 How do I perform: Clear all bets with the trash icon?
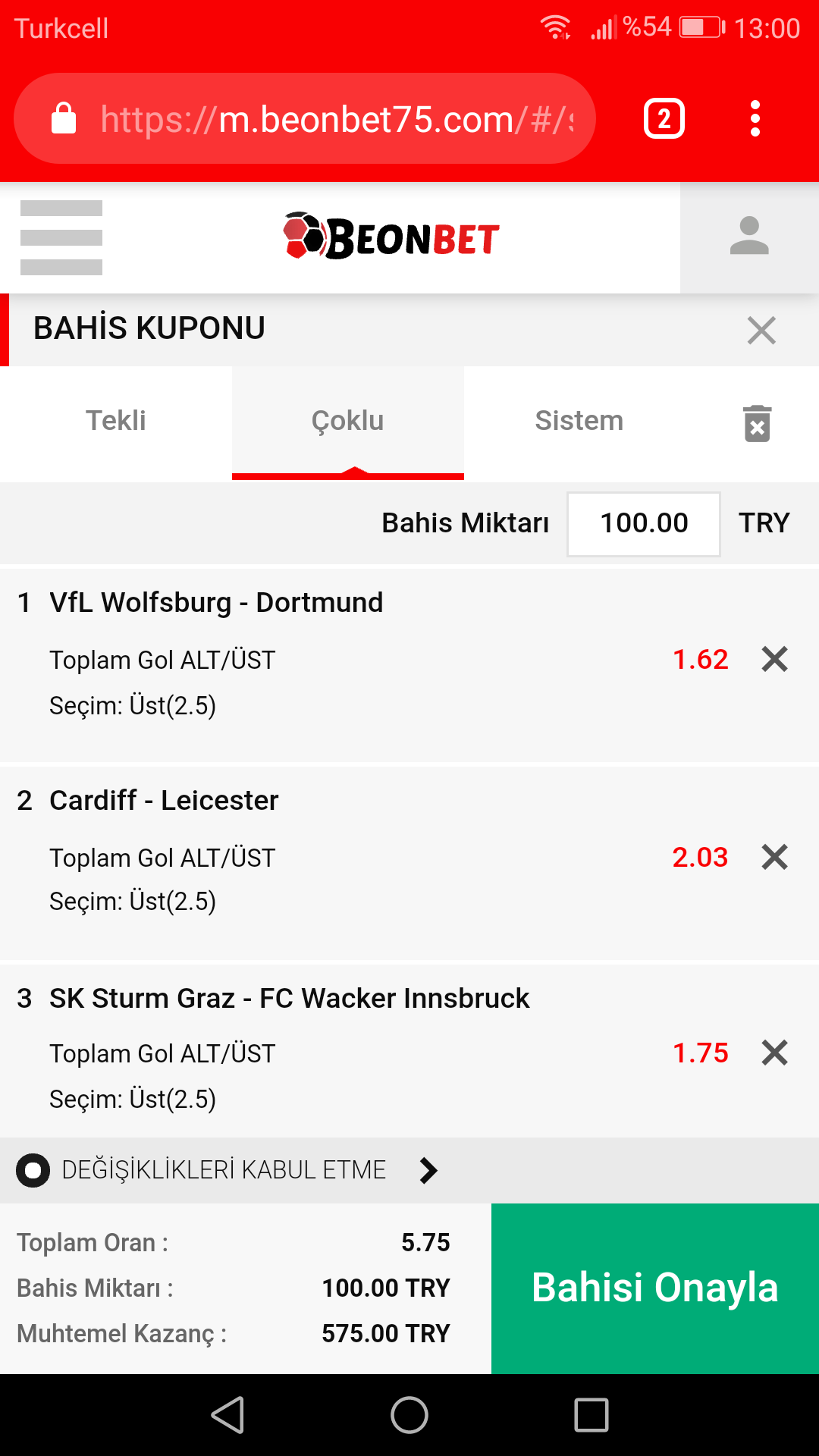point(757,423)
